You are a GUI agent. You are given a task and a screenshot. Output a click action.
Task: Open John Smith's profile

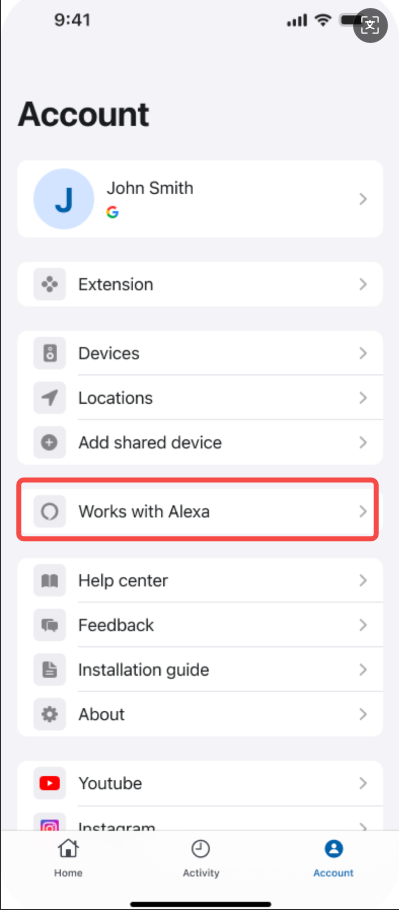200,199
